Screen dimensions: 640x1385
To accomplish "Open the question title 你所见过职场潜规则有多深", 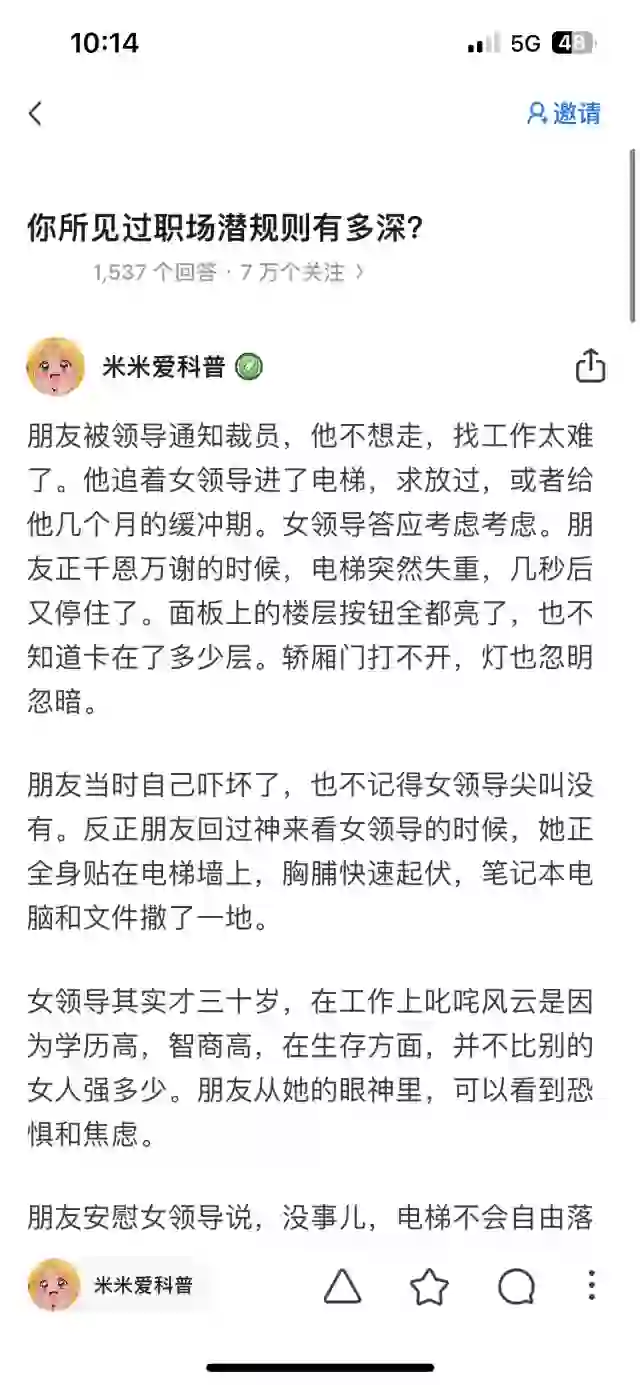I will pos(224,229).
